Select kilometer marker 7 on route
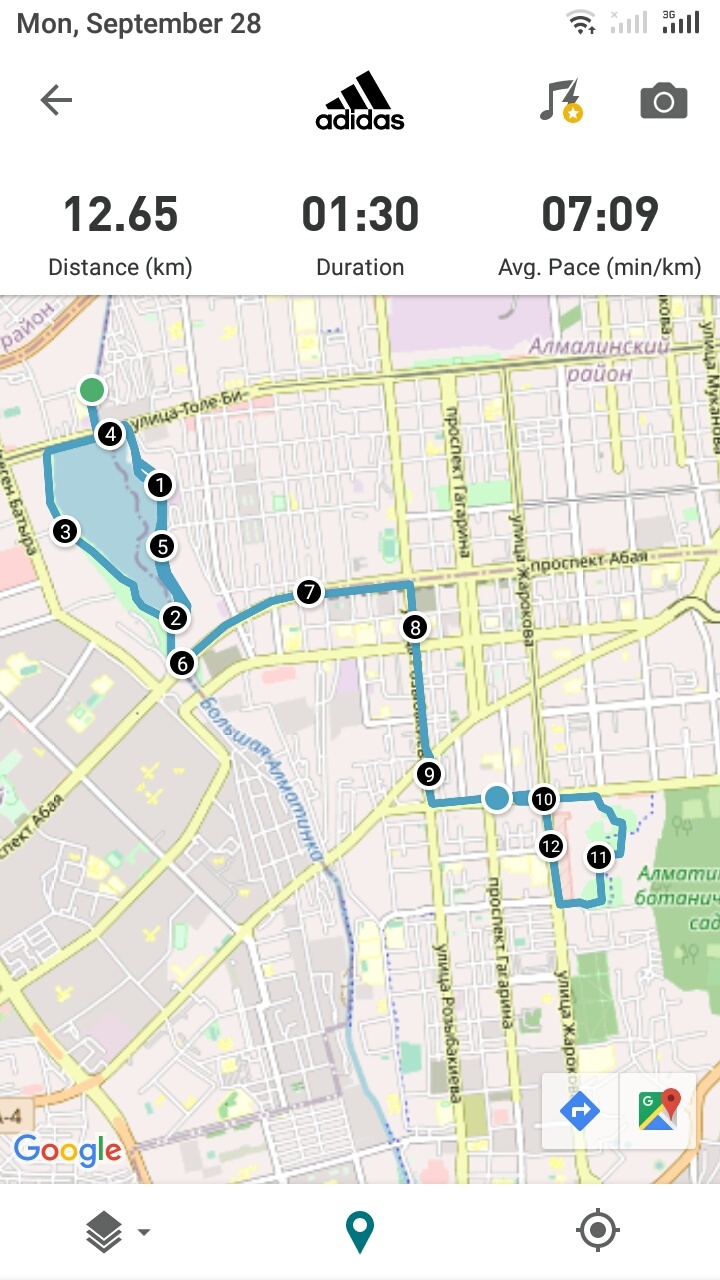This screenshot has width=720, height=1280. click(x=309, y=592)
